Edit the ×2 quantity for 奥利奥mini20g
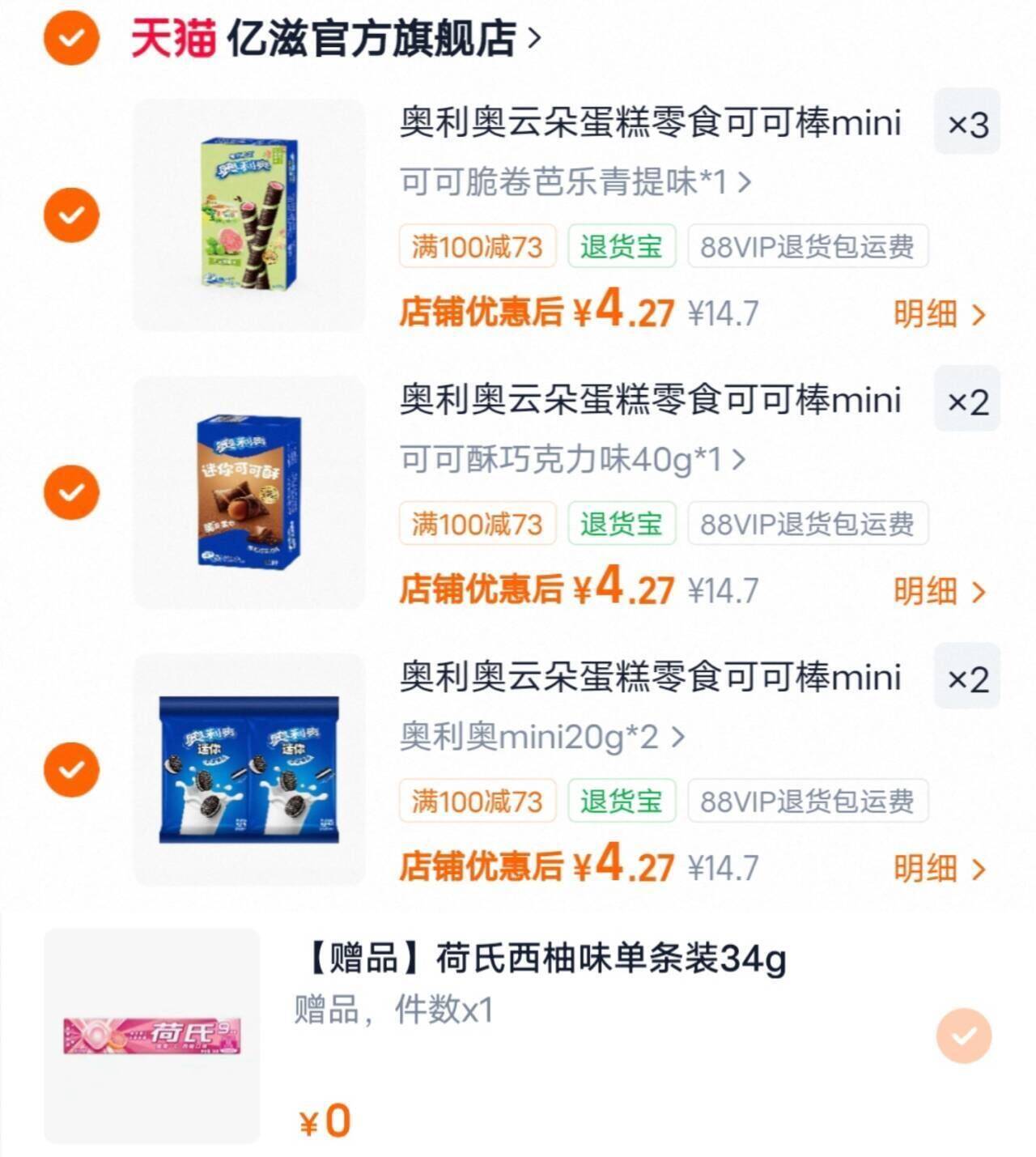The image size is (1036, 1157). (967, 676)
